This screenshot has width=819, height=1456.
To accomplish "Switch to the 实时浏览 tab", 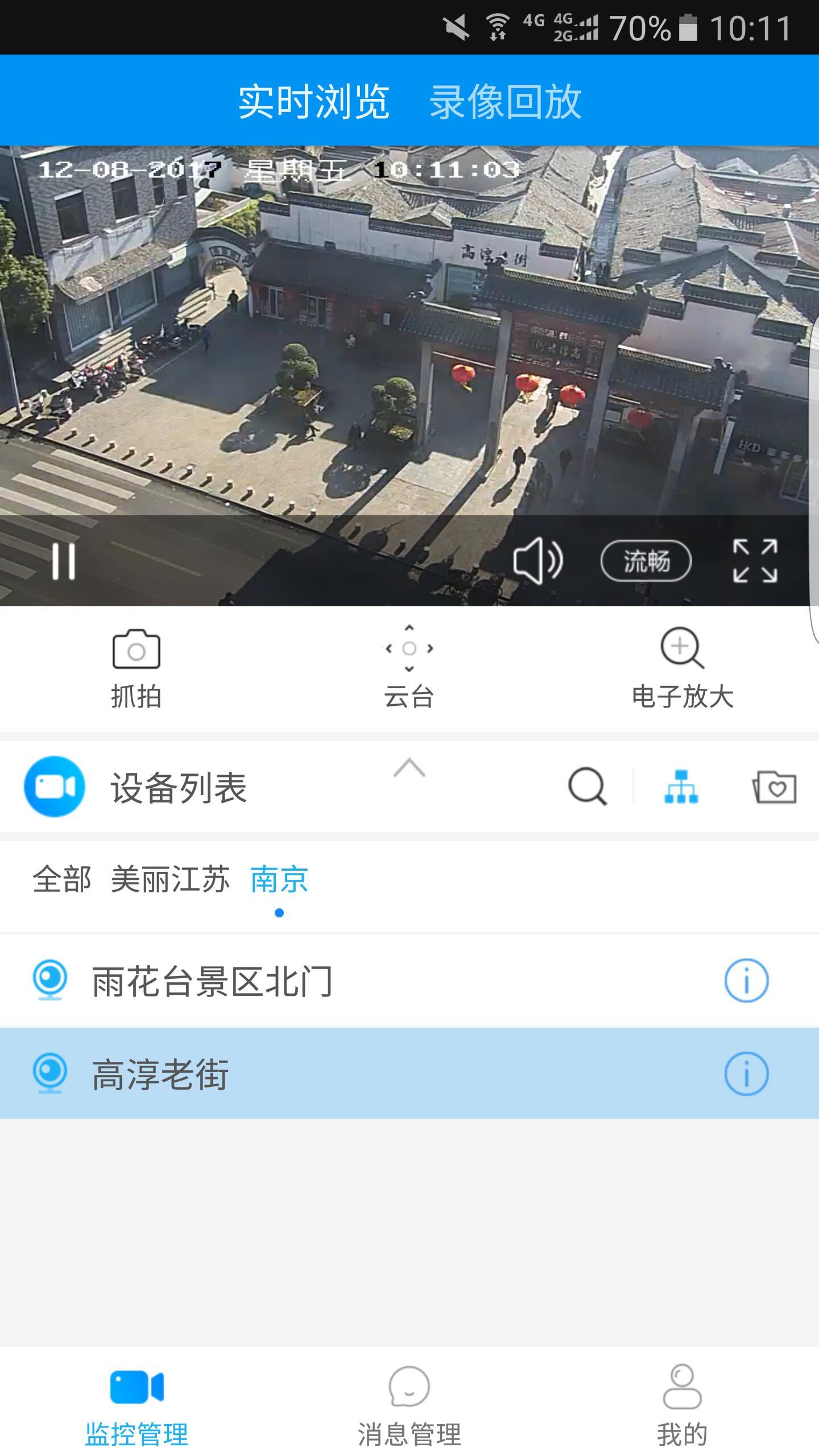I will (x=313, y=102).
